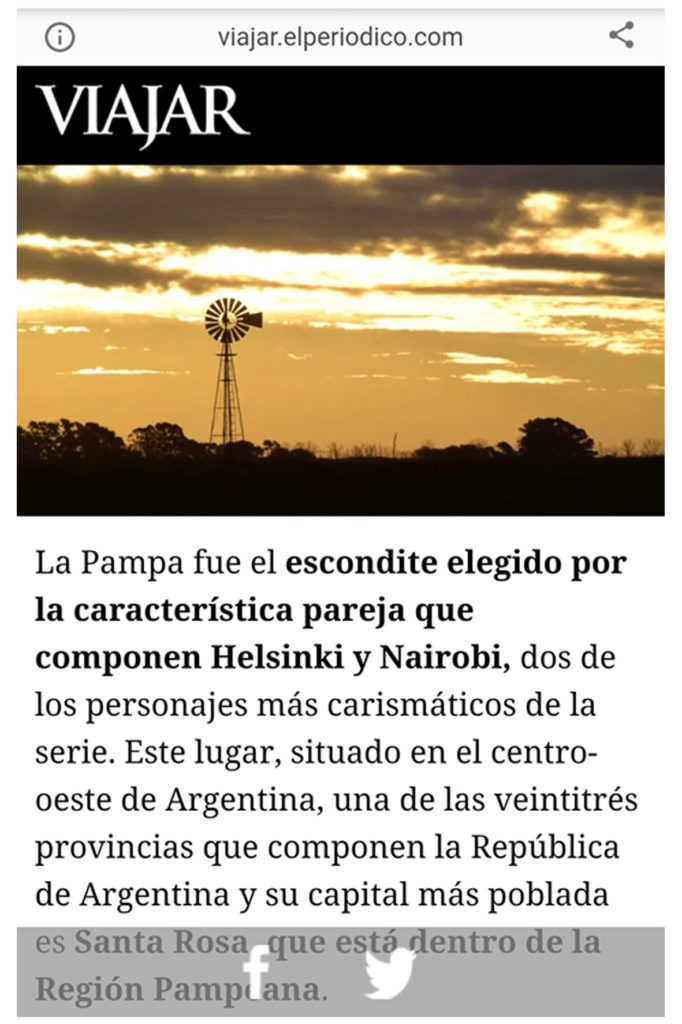Open the site info icon
This screenshot has width=682, height=1024.
pyautogui.click(x=60, y=38)
